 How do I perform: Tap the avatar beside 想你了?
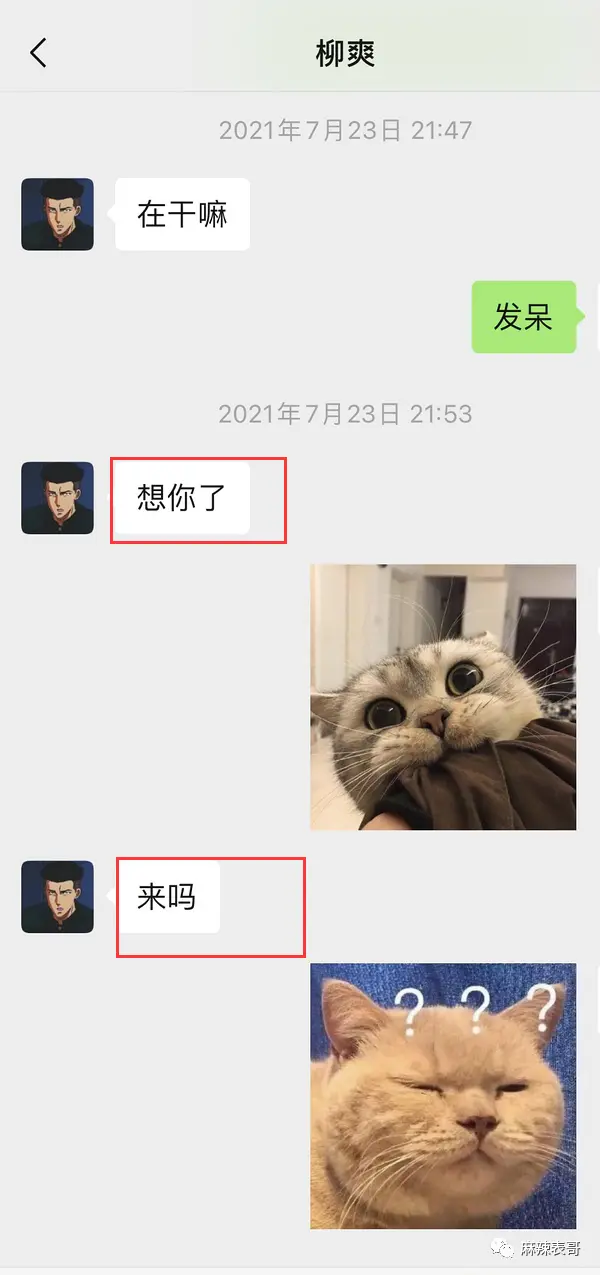tap(57, 497)
